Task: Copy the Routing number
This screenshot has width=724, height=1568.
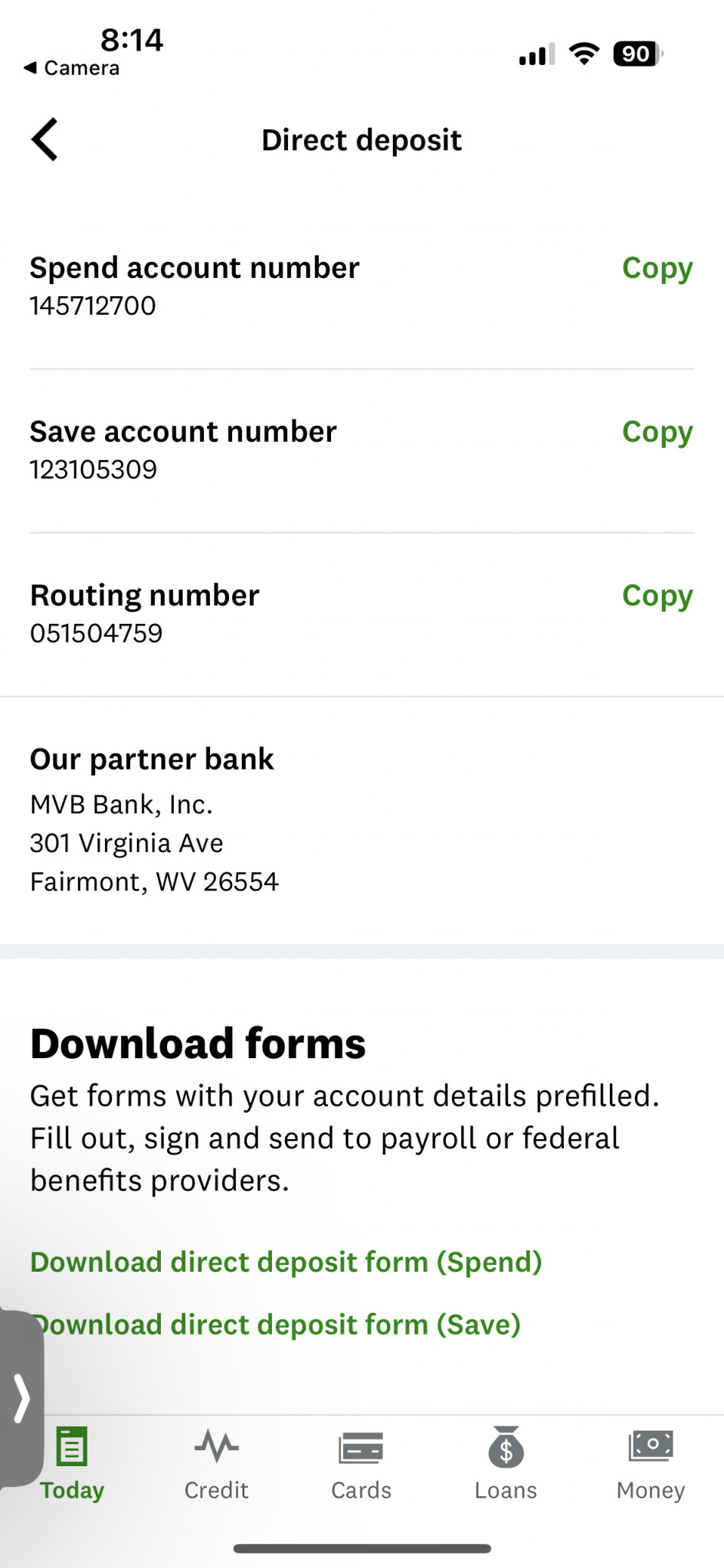Action: 657,596
